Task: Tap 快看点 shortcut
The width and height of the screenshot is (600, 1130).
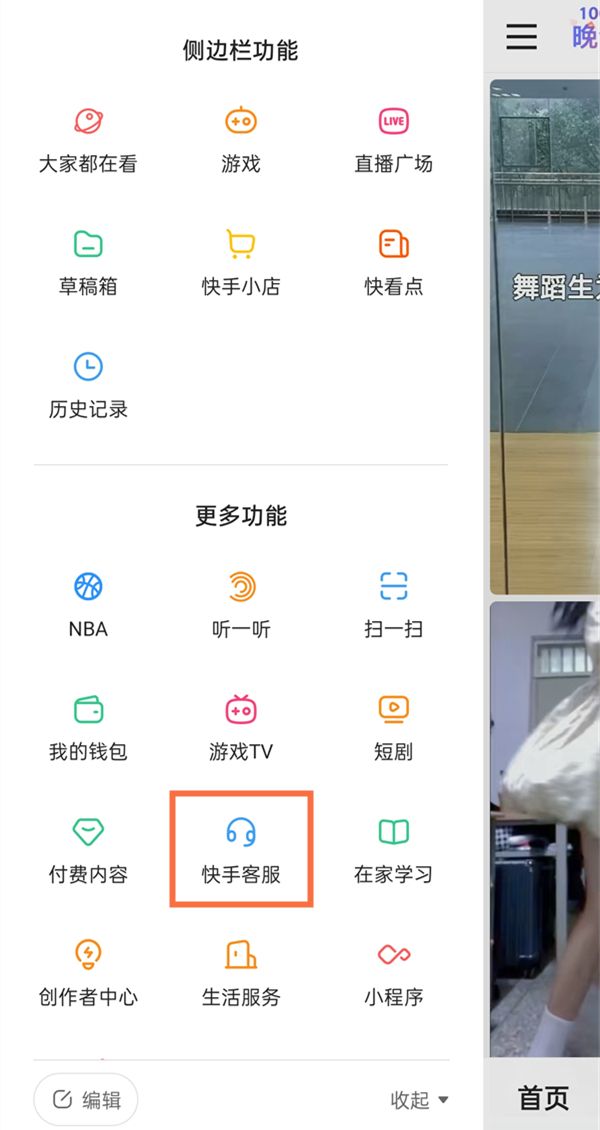Action: click(393, 263)
